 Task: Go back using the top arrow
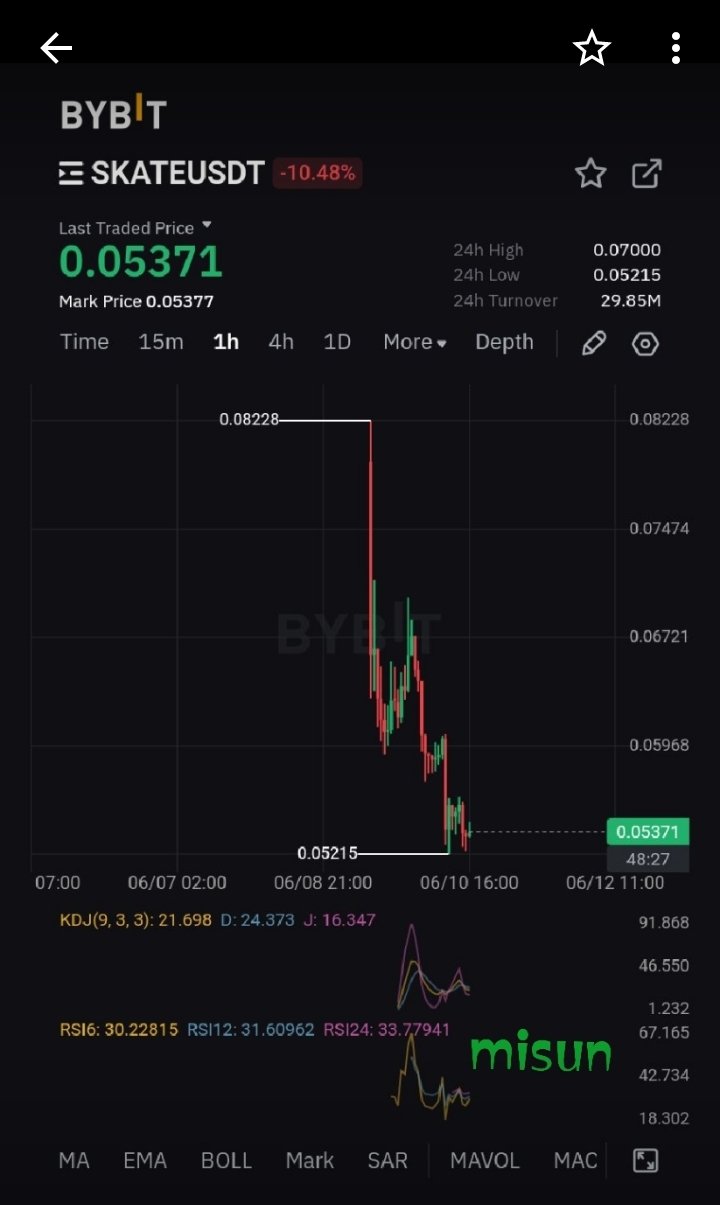point(56,47)
